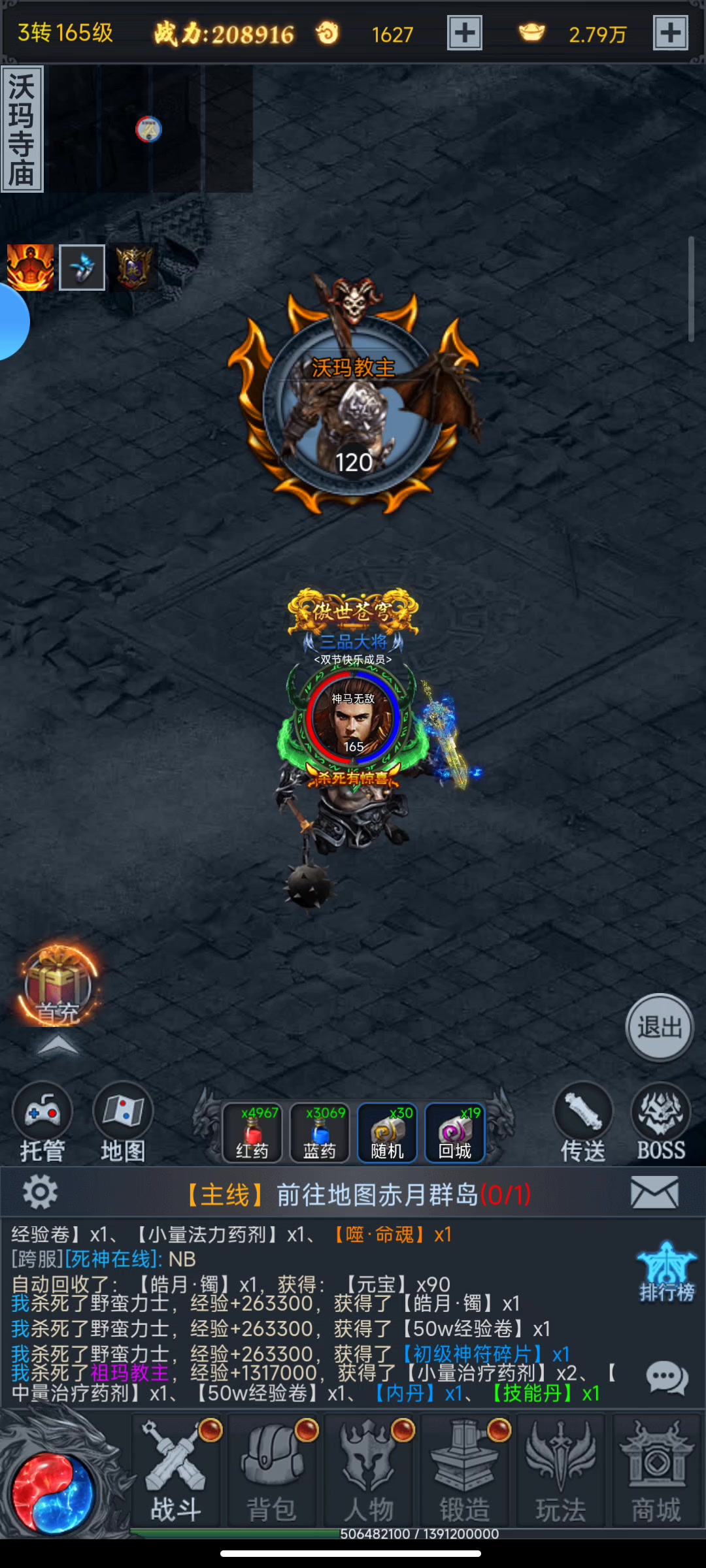Use the 随机 random teleport scroll
The height and width of the screenshot is (1568, 706).
click(x=388, y=1133)
